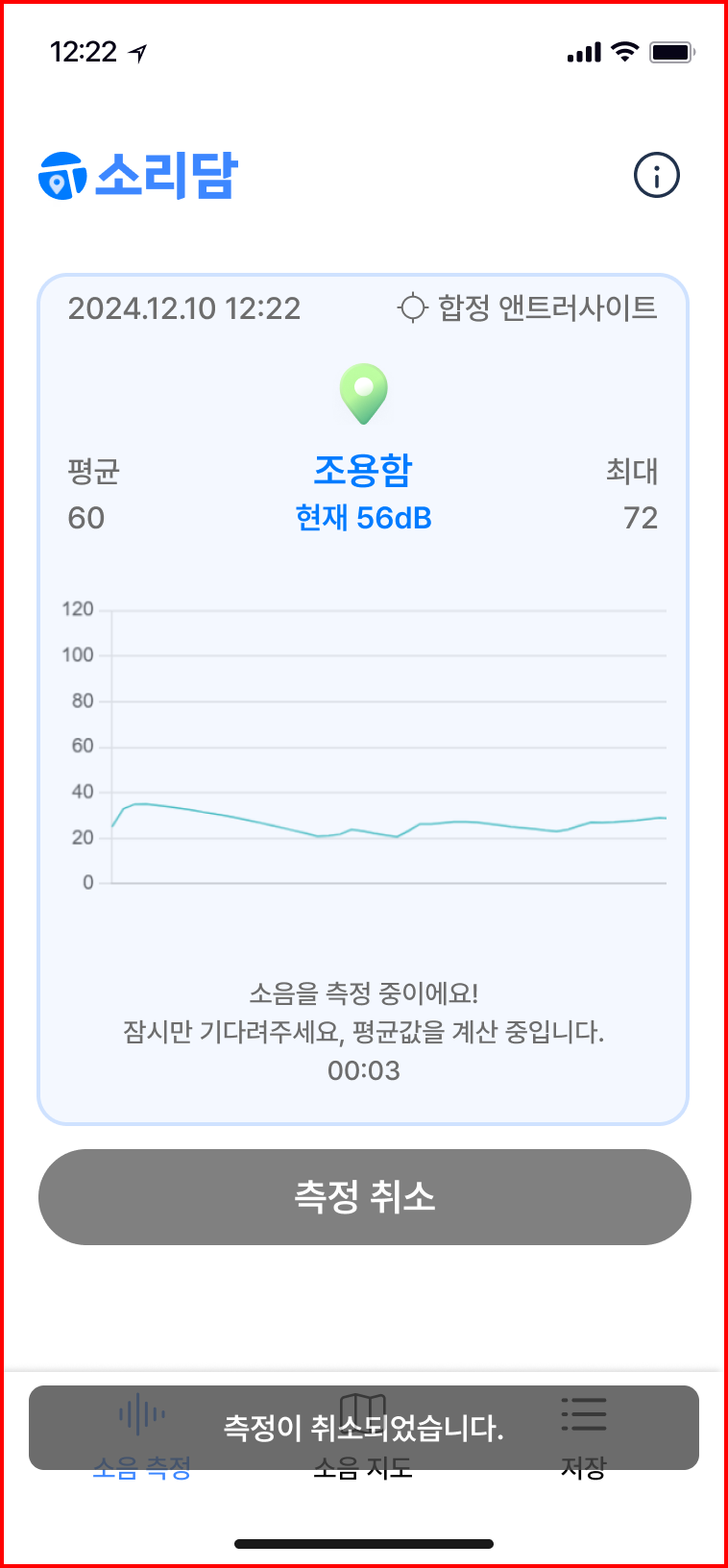
Task: Open the info icon next to 소리담
Action: coord(657,176)
